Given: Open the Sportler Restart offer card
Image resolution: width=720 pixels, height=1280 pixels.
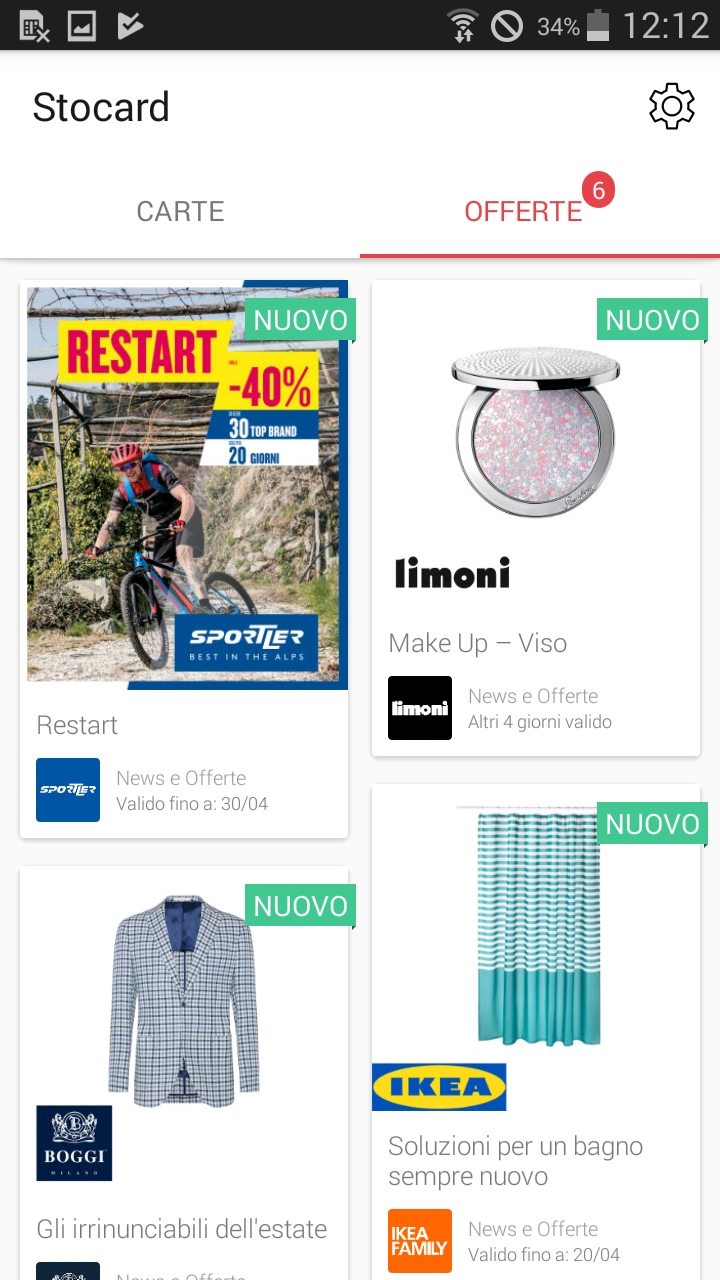Looking at the screenshot, I should click(x=184, y=559).
